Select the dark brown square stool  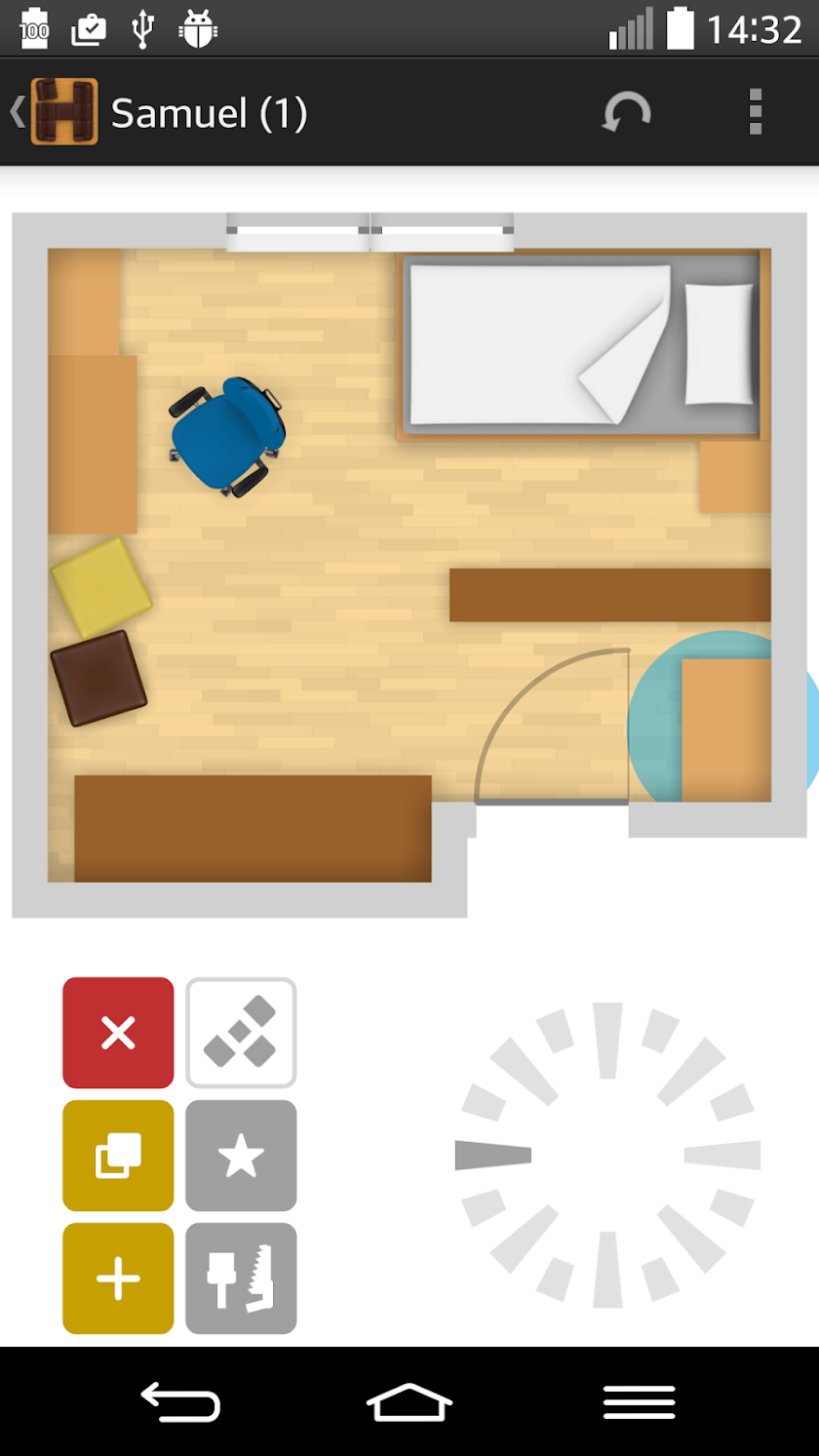(97, 678)
